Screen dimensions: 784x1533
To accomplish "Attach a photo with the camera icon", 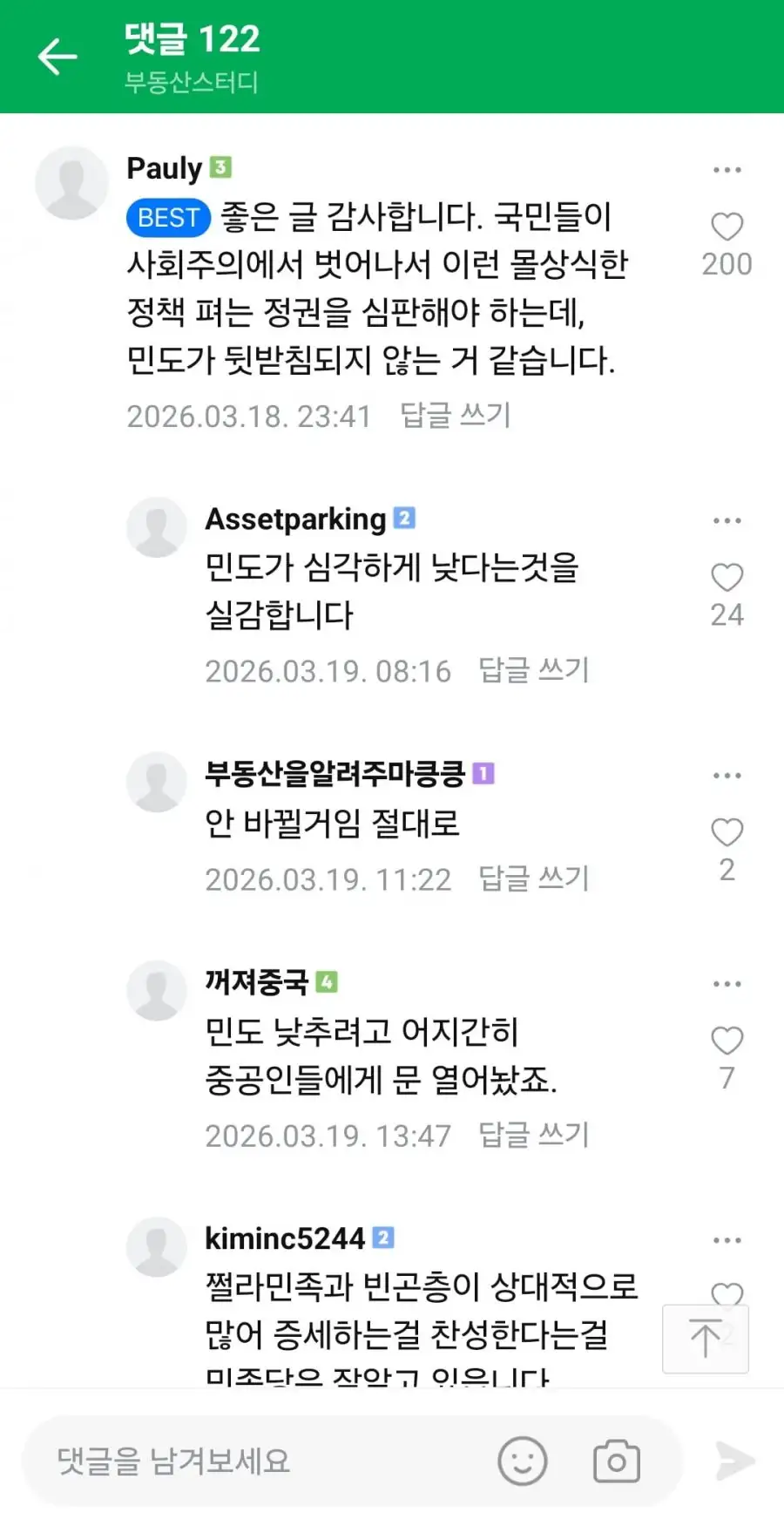I will tap(616, 1462).
